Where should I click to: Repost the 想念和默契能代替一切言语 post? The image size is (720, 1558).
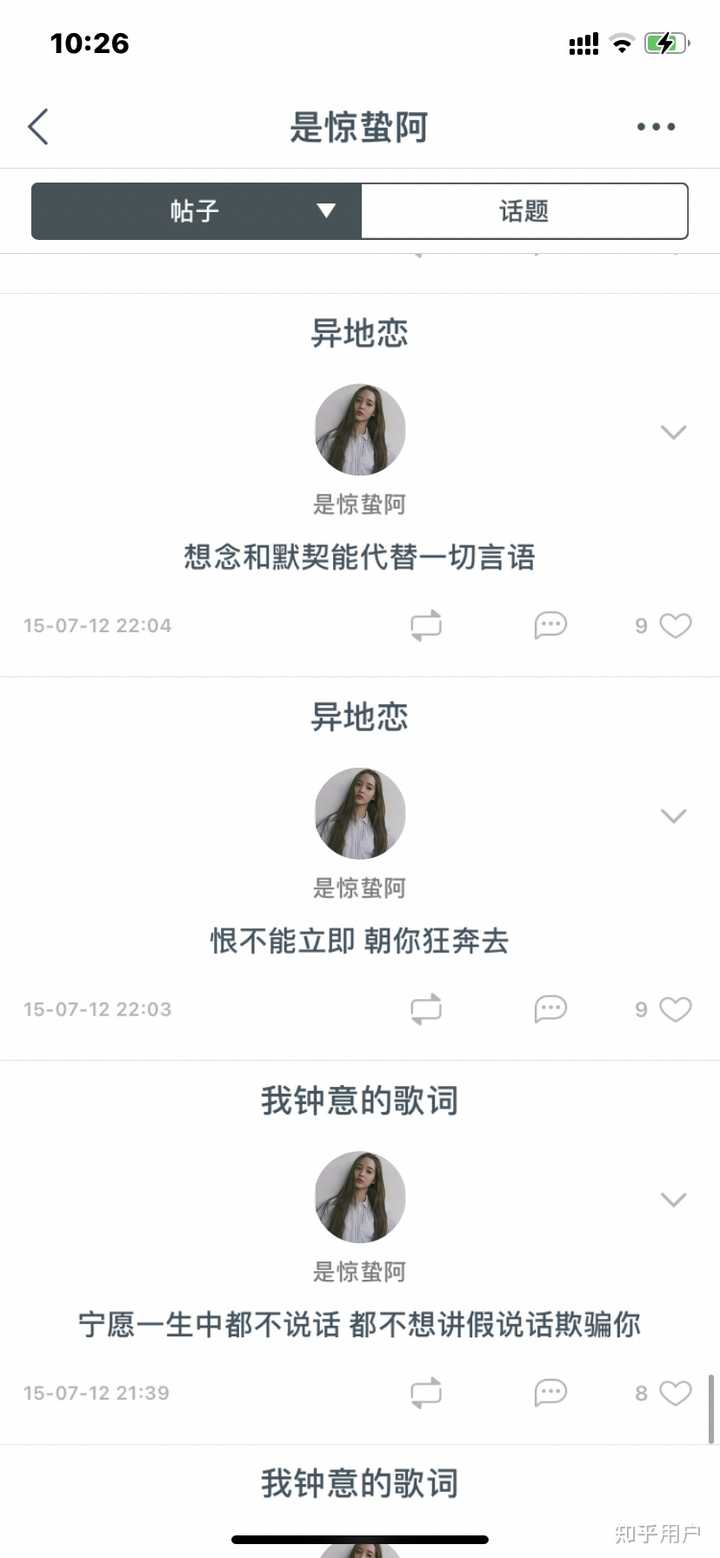click(426, 626)
